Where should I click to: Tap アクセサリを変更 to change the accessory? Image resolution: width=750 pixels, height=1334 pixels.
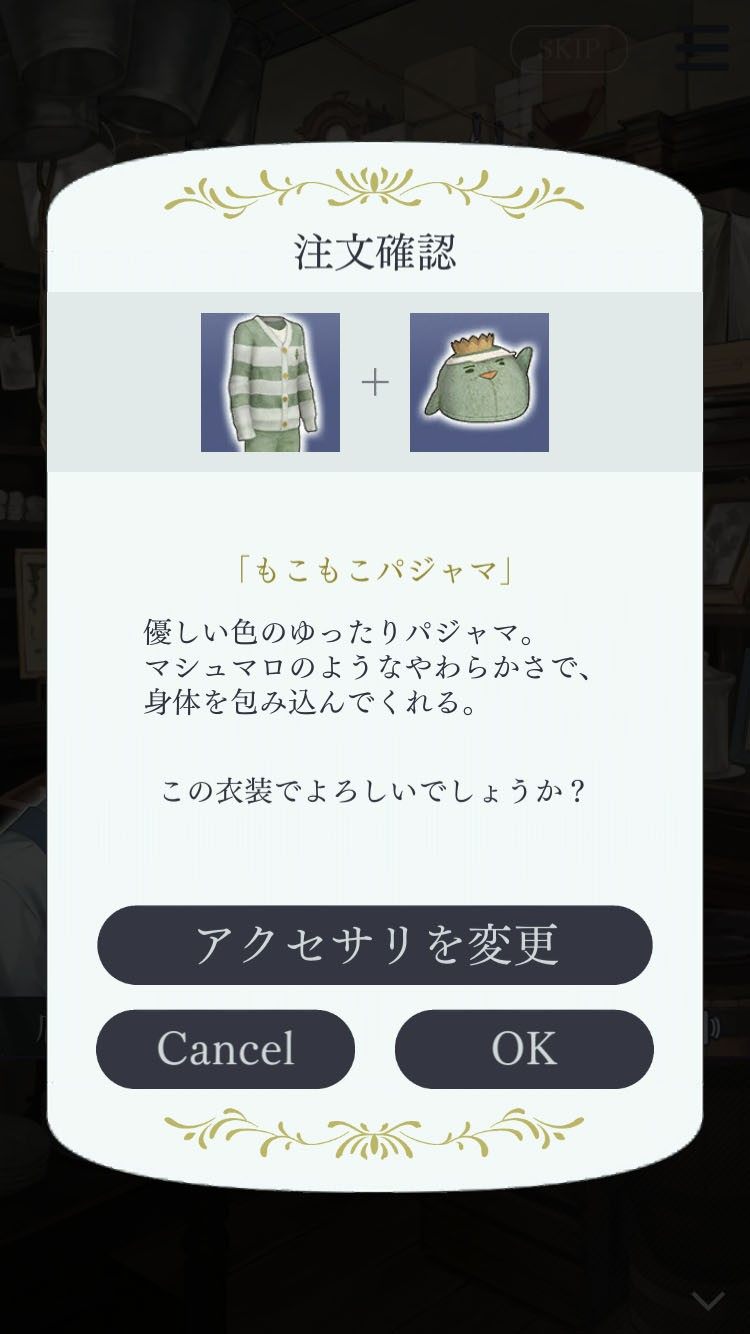[374, 945]
